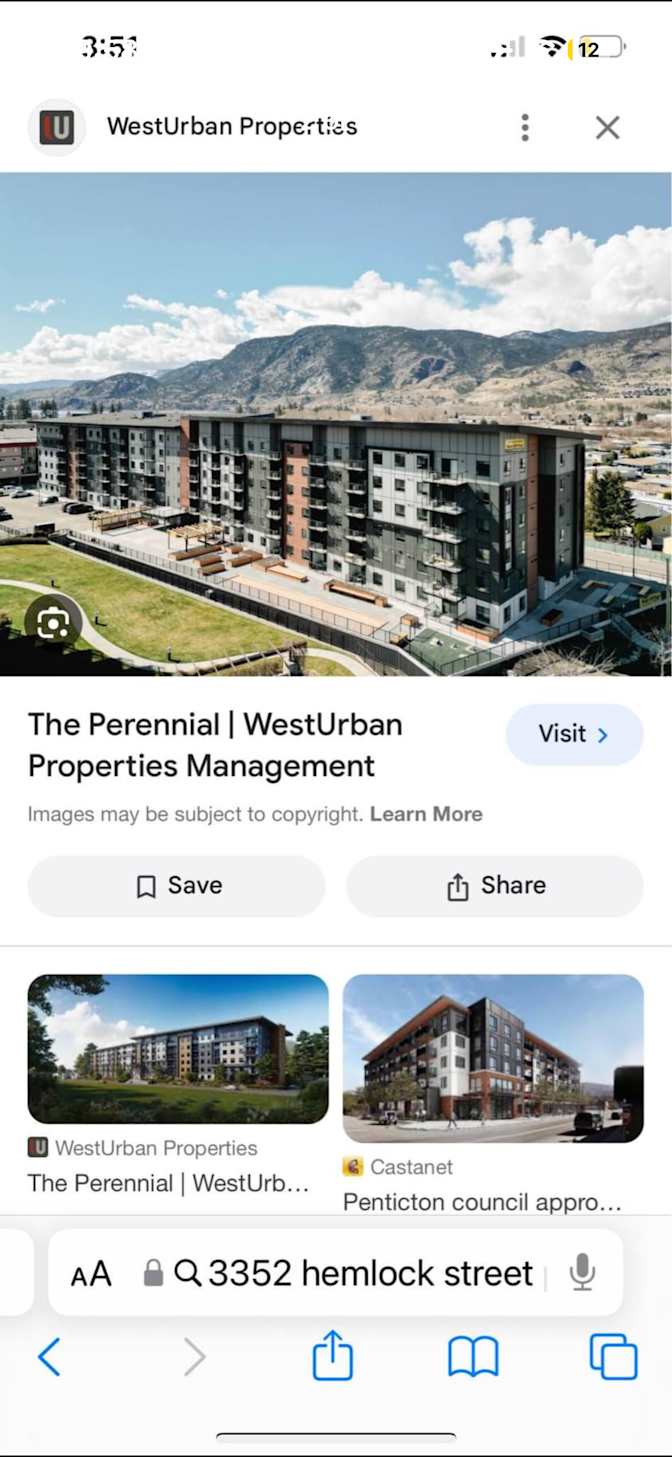Search this image with Google Lens

(52, 624)
